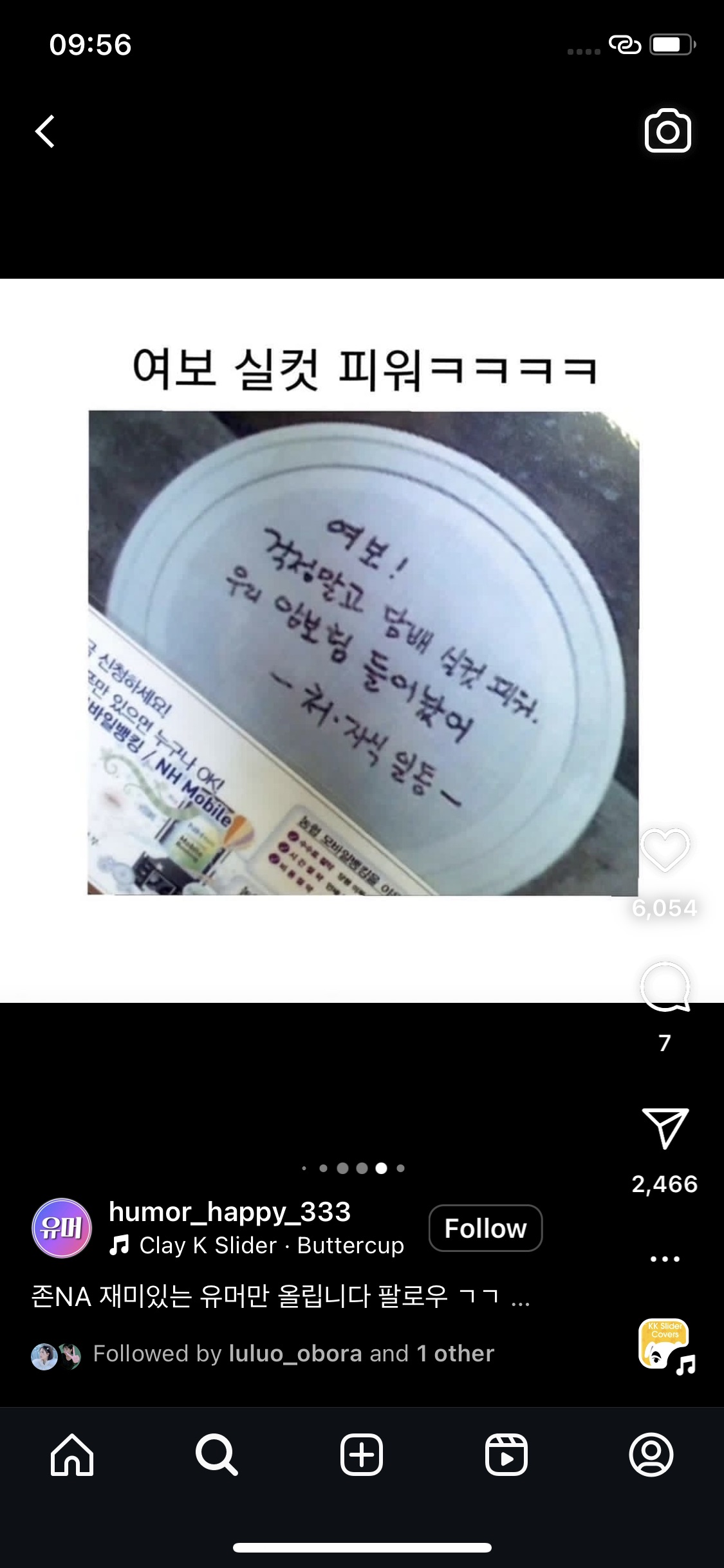
Task: Go to the Home tab
Action: (x=72, y=1455)
